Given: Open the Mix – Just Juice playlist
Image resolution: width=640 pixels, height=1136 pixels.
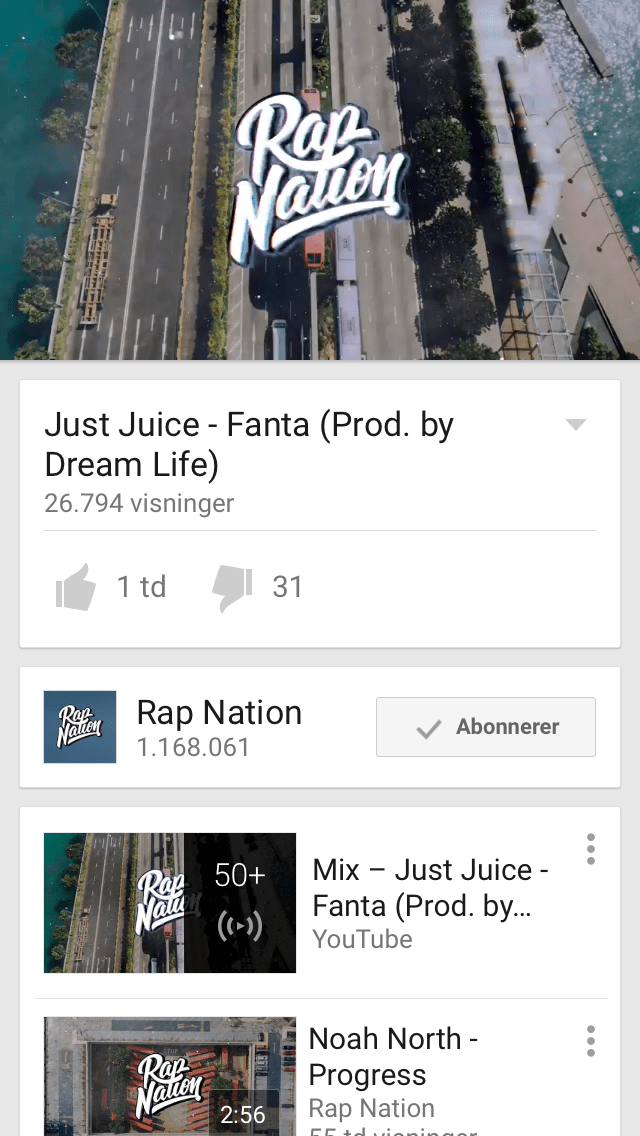Looking at the screenshot, I should (170, 903).
